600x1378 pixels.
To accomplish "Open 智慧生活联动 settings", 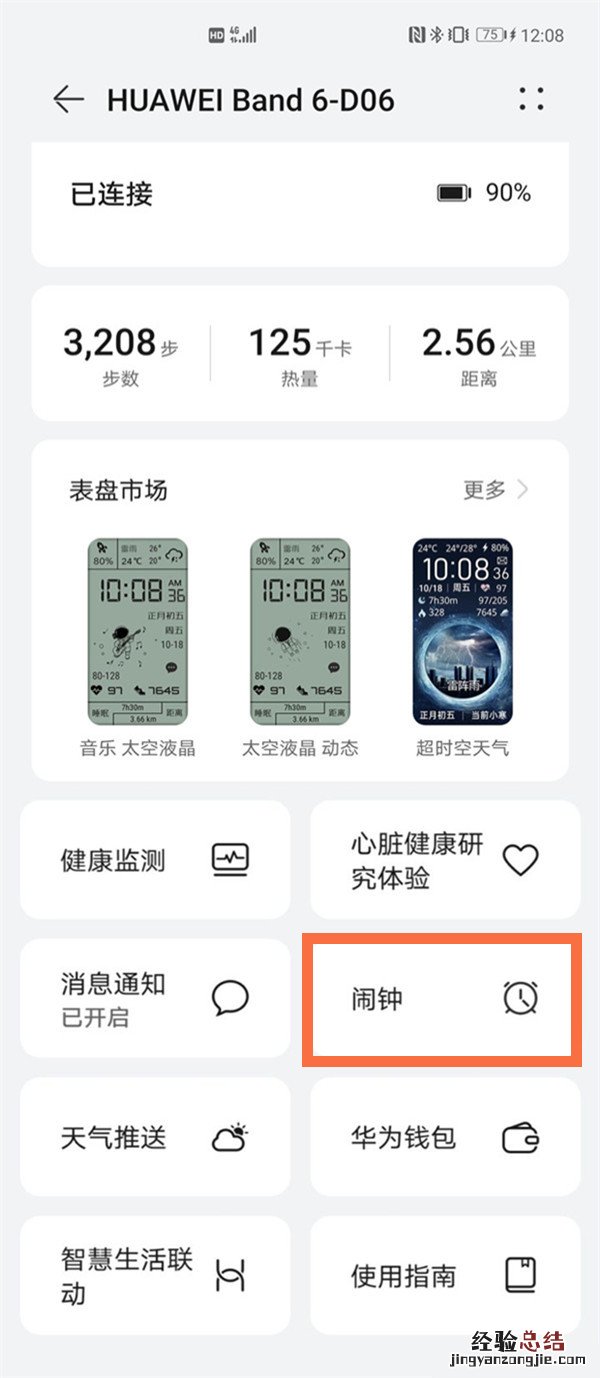I will (155, 1275).
